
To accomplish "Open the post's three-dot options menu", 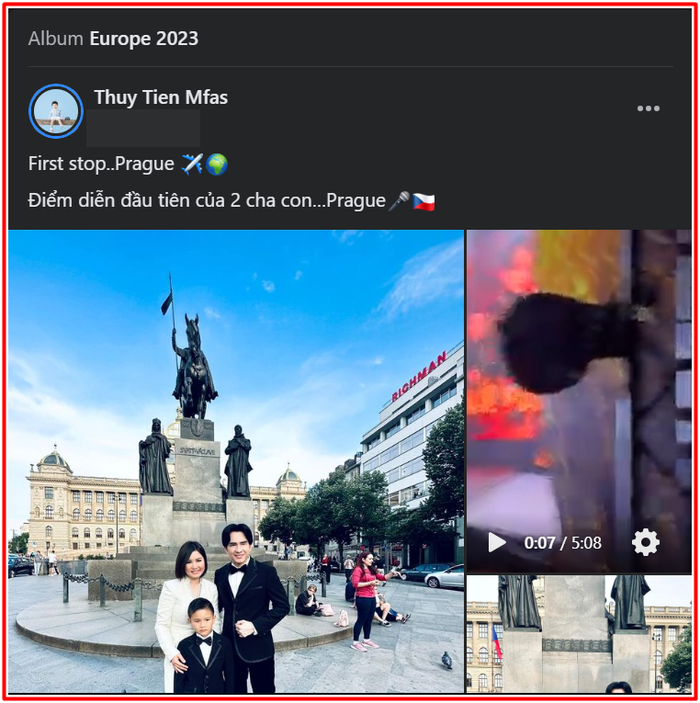I will [648, 108].
